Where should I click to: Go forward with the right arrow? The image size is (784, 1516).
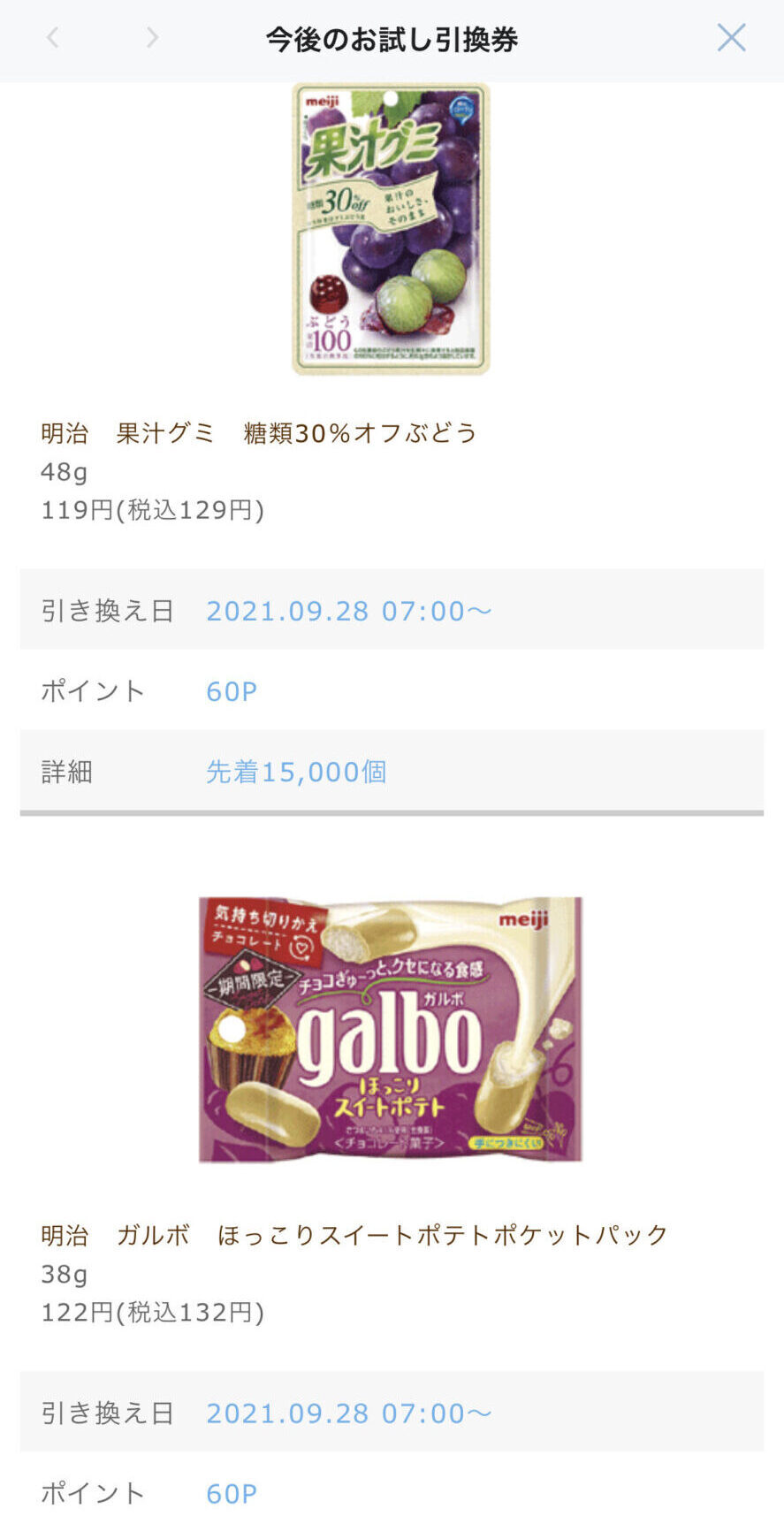tap(152, 38)
